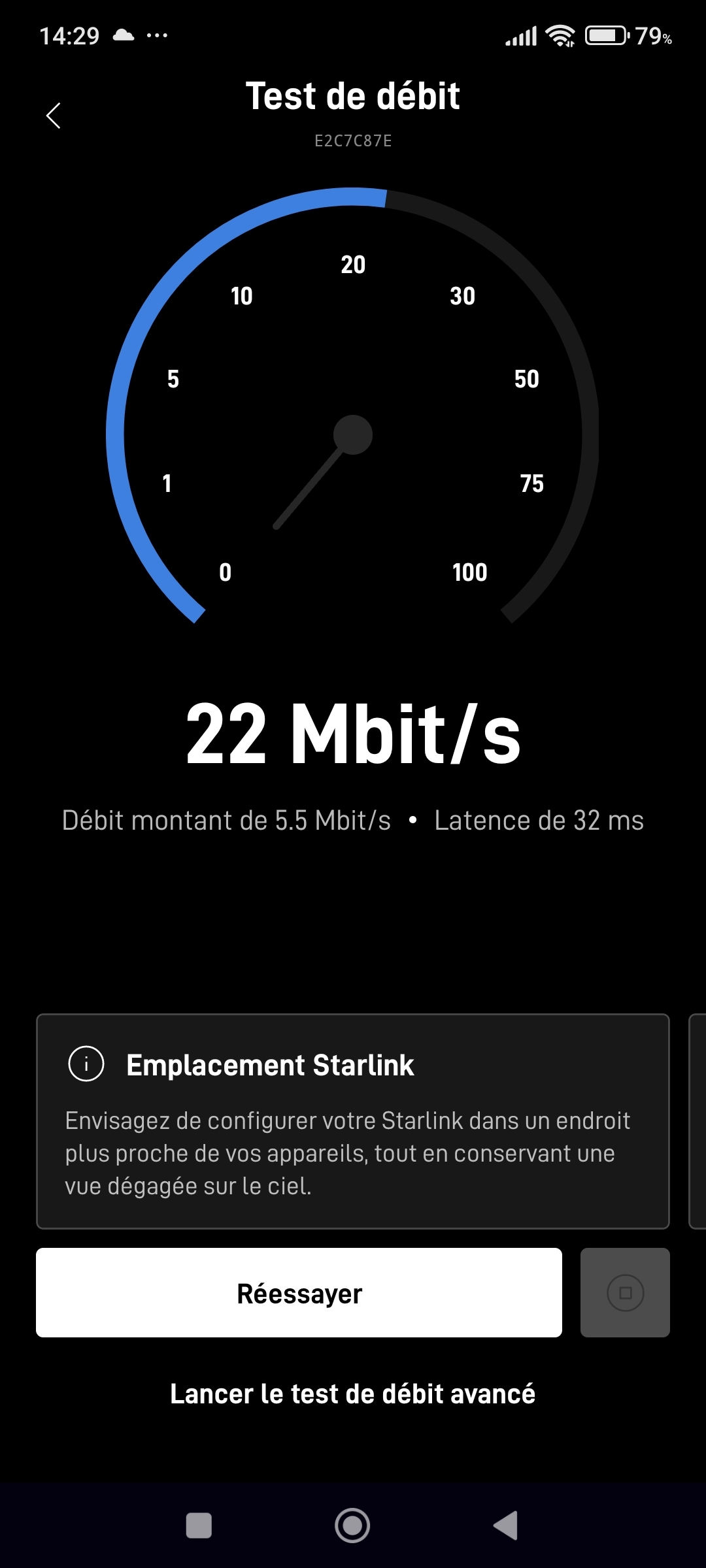Tap the Réessayer button
706x1568 pixels.
299,1293
